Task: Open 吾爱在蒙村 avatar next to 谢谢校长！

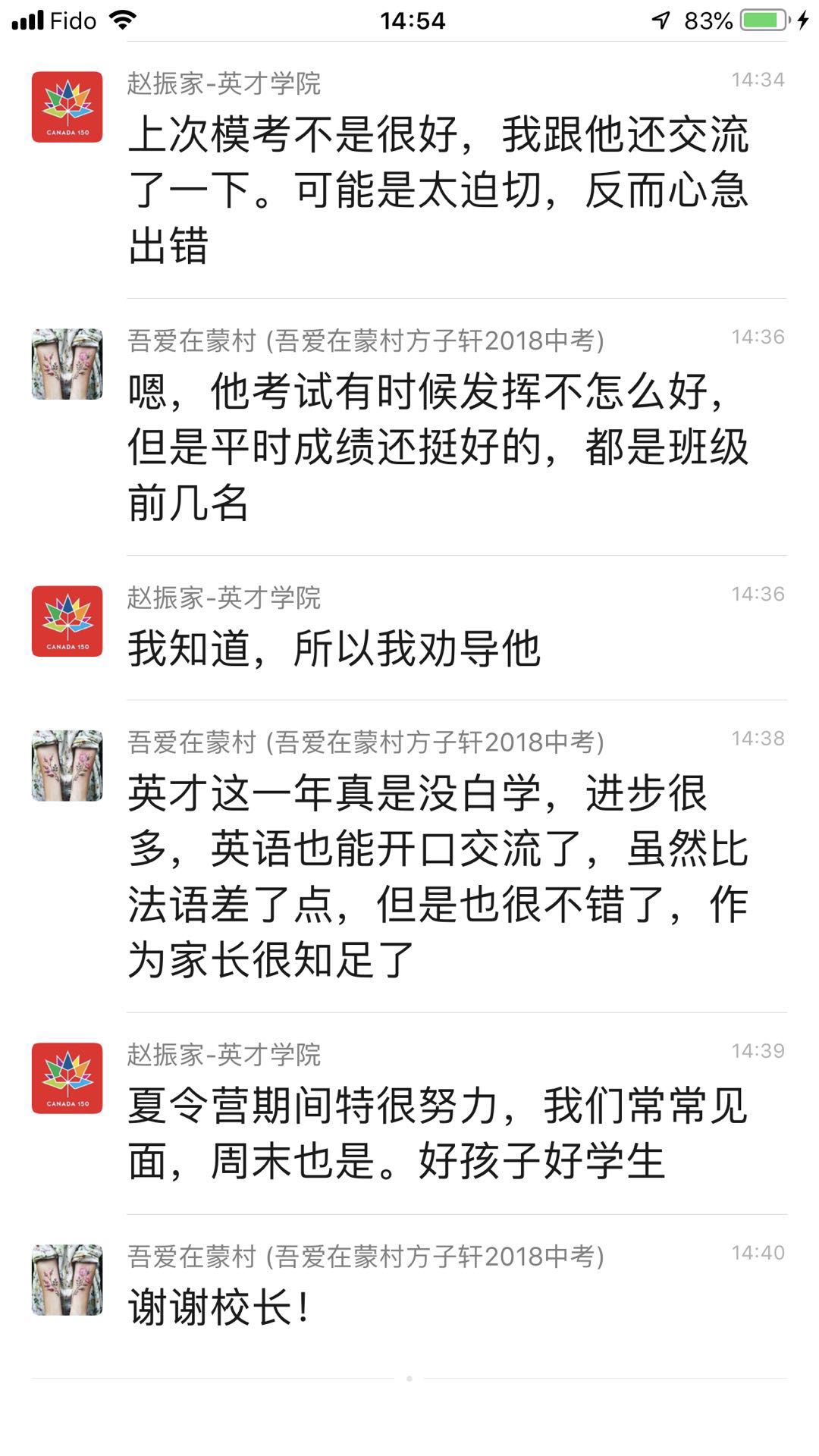Action: click(x=67, y=1279)
